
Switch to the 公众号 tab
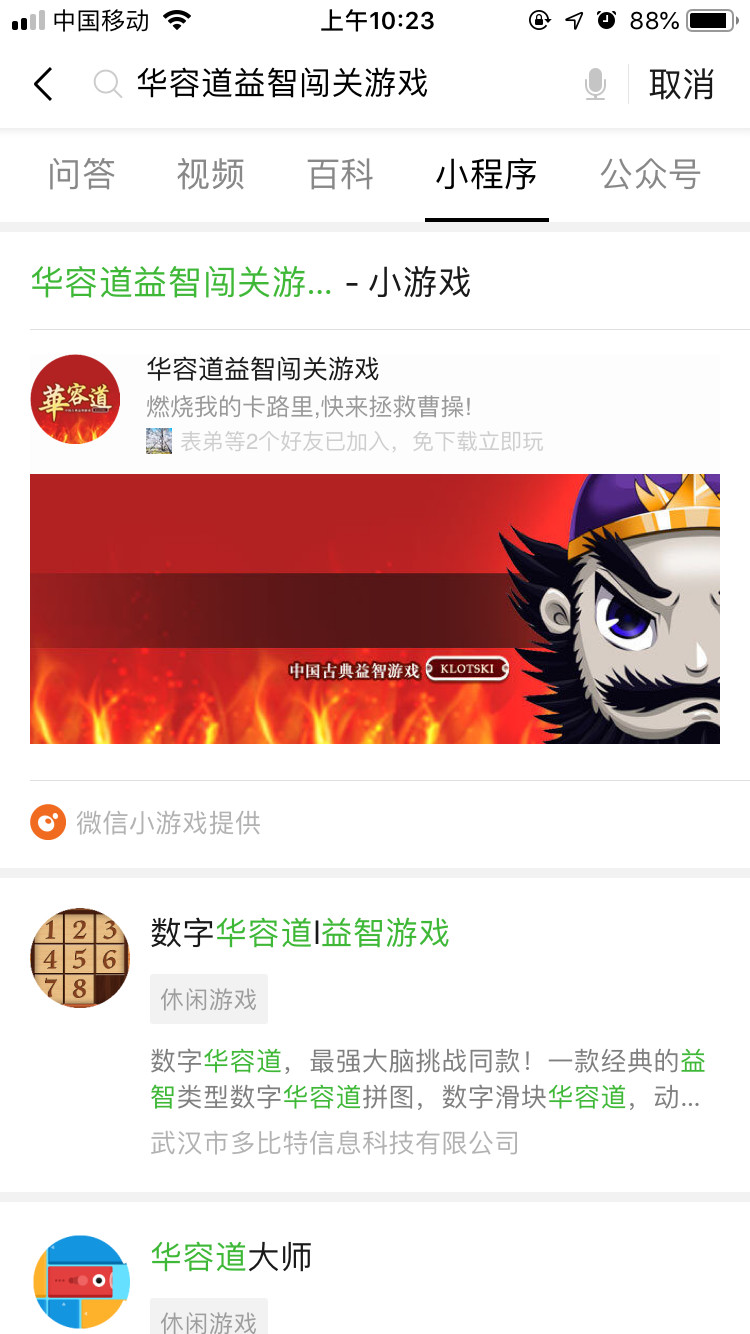650,174
